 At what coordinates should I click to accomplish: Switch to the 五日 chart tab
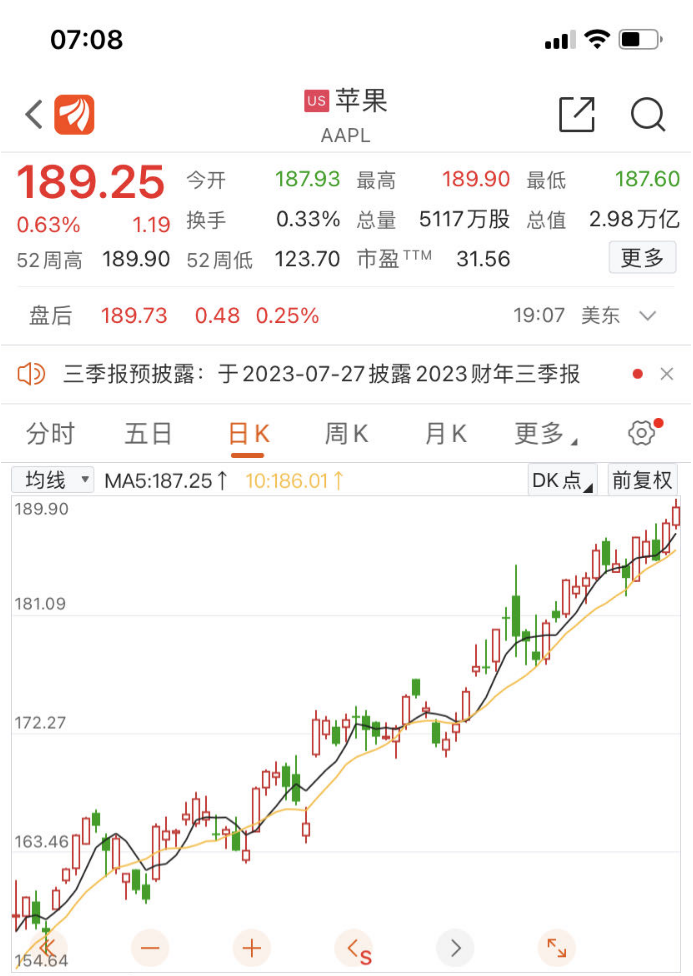point(148,434)
